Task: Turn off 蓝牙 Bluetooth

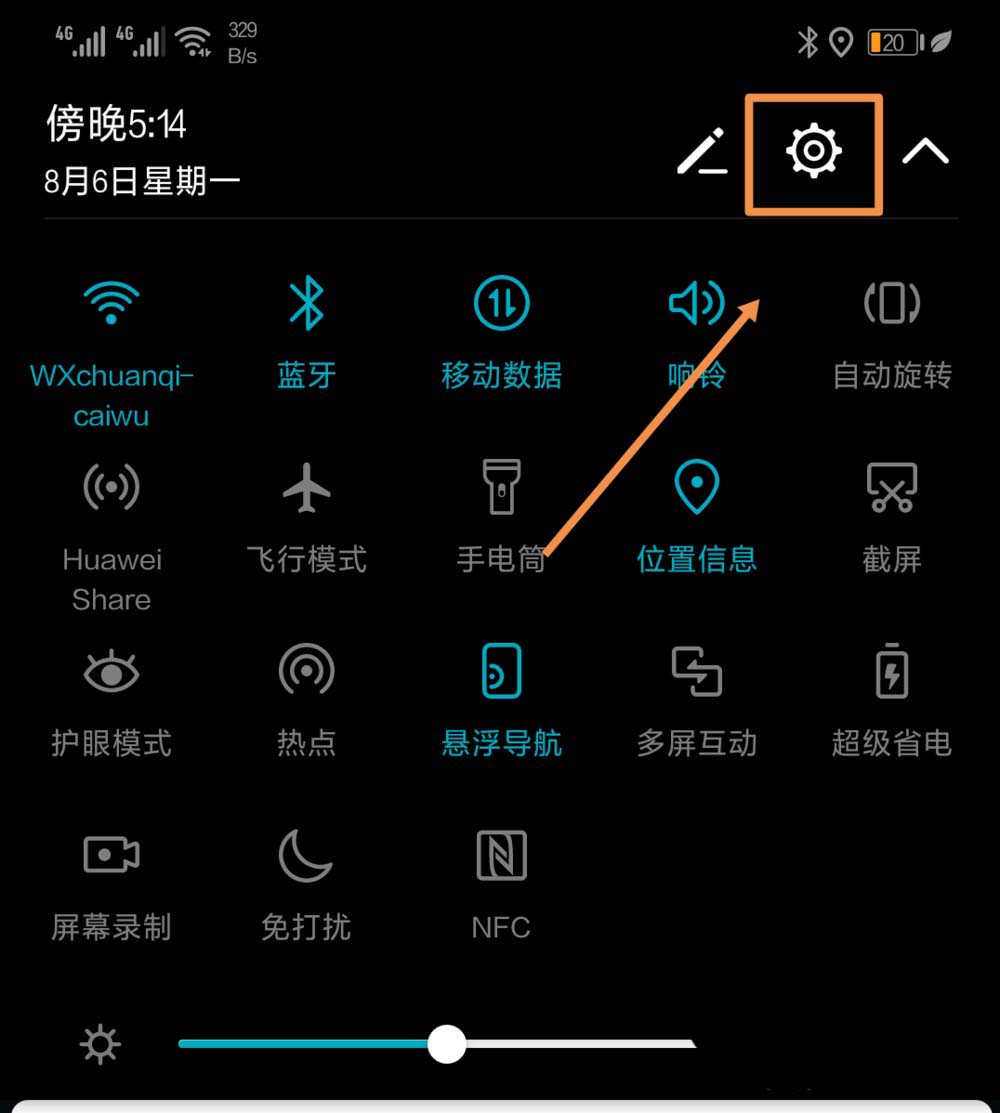Action: click(x=306, y=303)
